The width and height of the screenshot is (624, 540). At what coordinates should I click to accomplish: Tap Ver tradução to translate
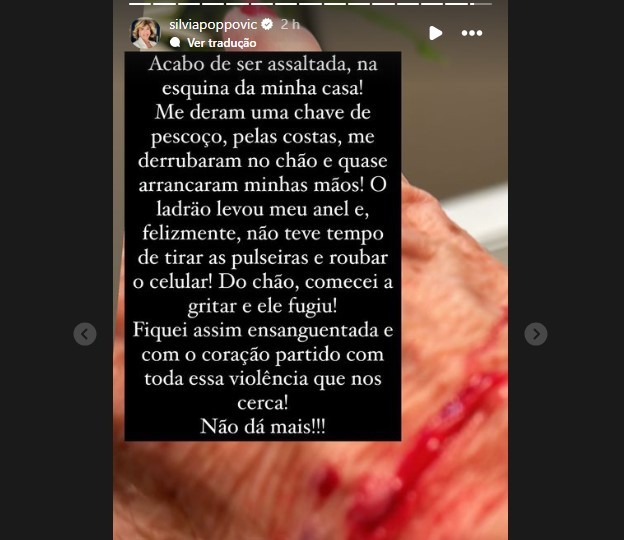tap(221, 43)
